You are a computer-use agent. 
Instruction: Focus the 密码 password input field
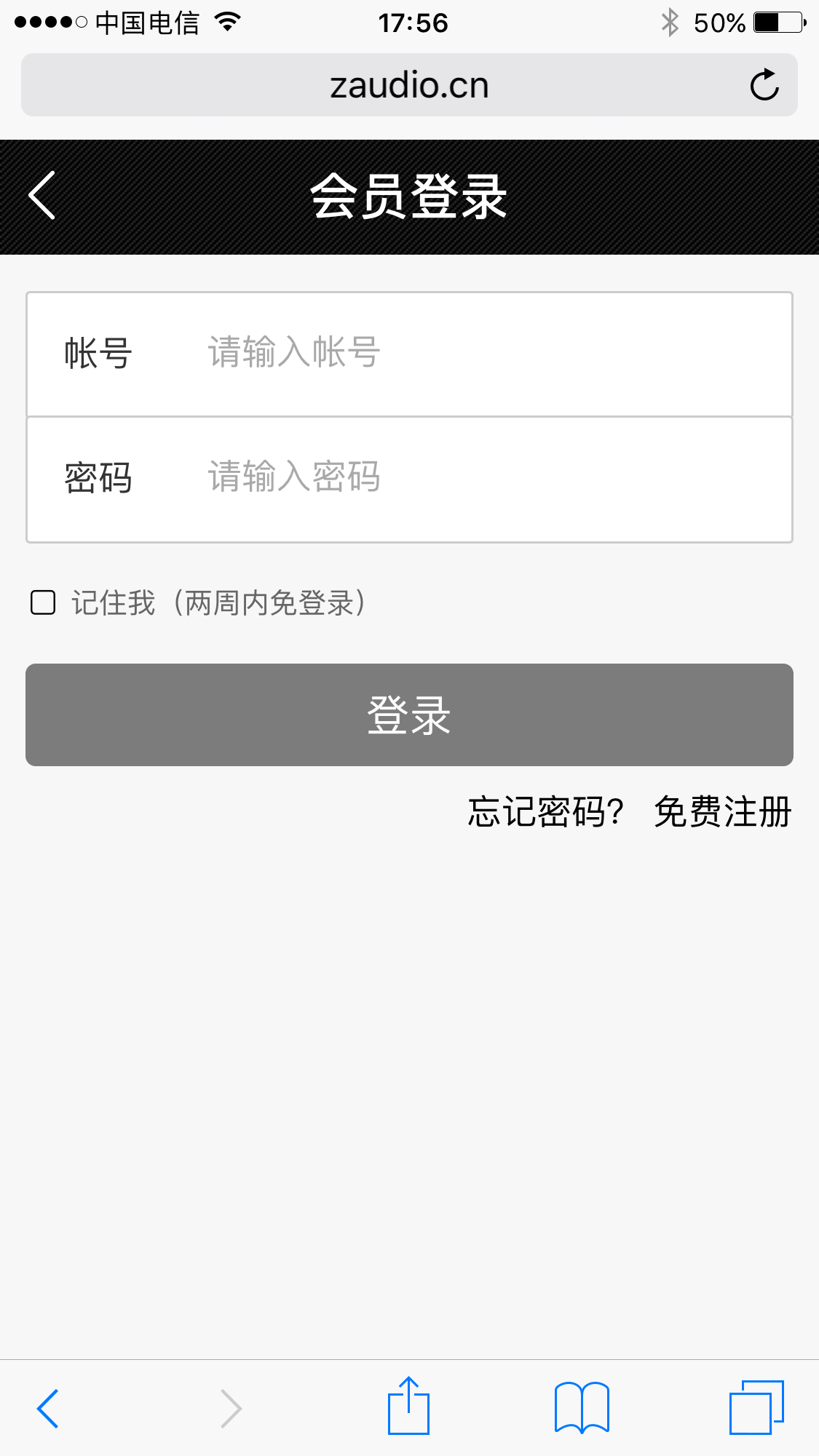coord(409,480)
